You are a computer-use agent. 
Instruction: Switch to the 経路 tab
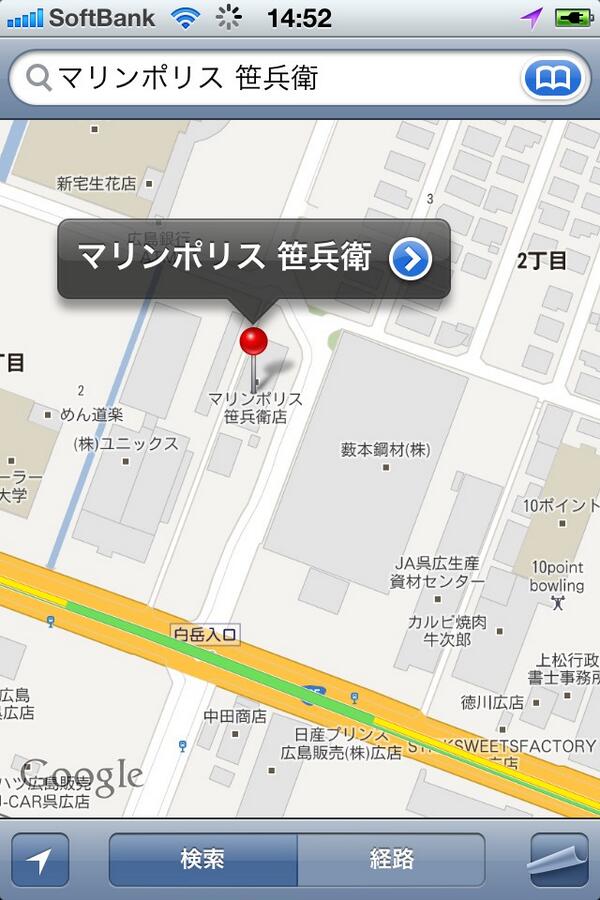pyautogui.click(x=391, y=860)
